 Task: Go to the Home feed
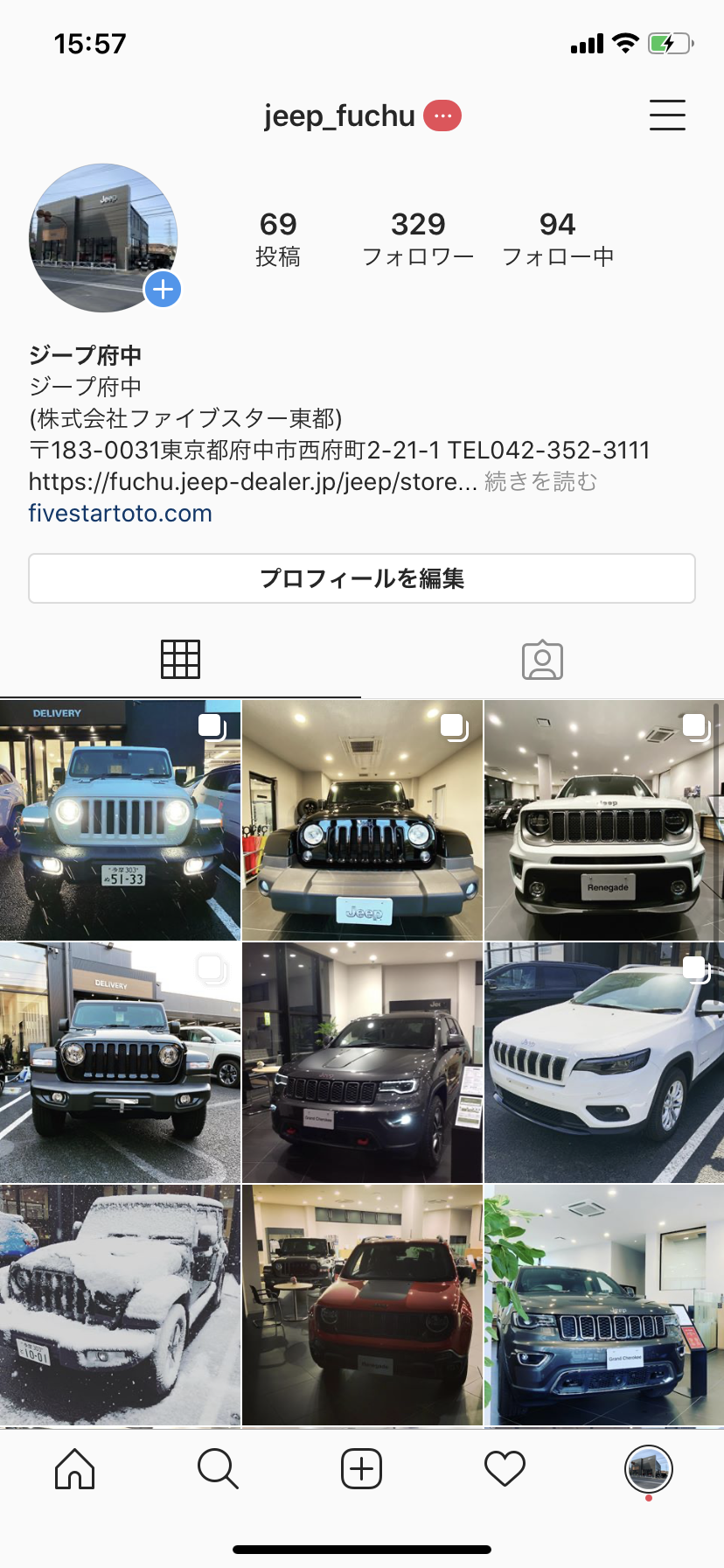[x=73, y=1469]
